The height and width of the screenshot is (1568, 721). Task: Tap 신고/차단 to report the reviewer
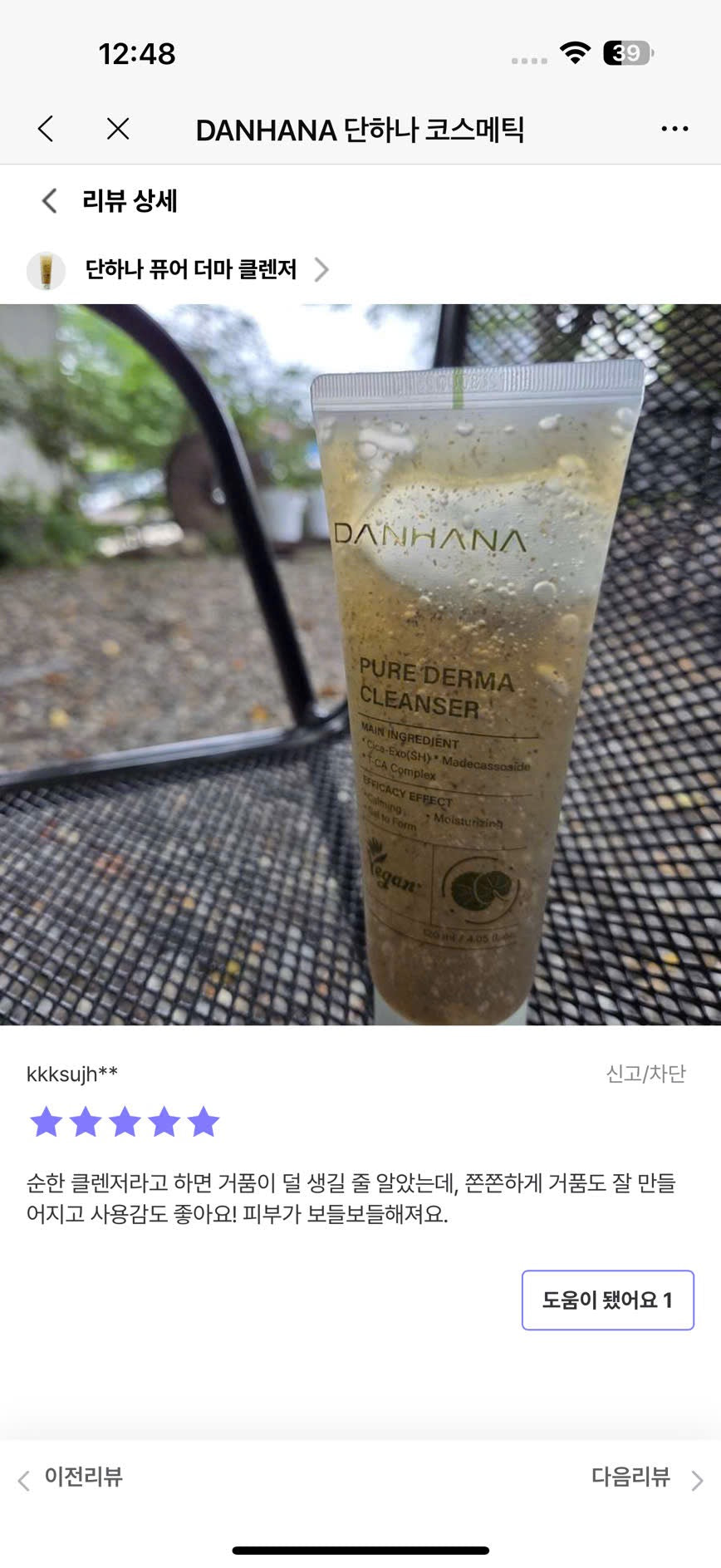click(646, 1074)
